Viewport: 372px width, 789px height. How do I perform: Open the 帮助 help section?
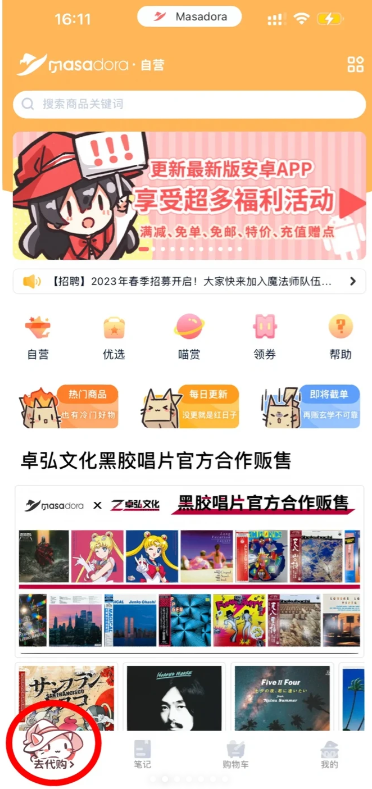[x=341, y=337]
